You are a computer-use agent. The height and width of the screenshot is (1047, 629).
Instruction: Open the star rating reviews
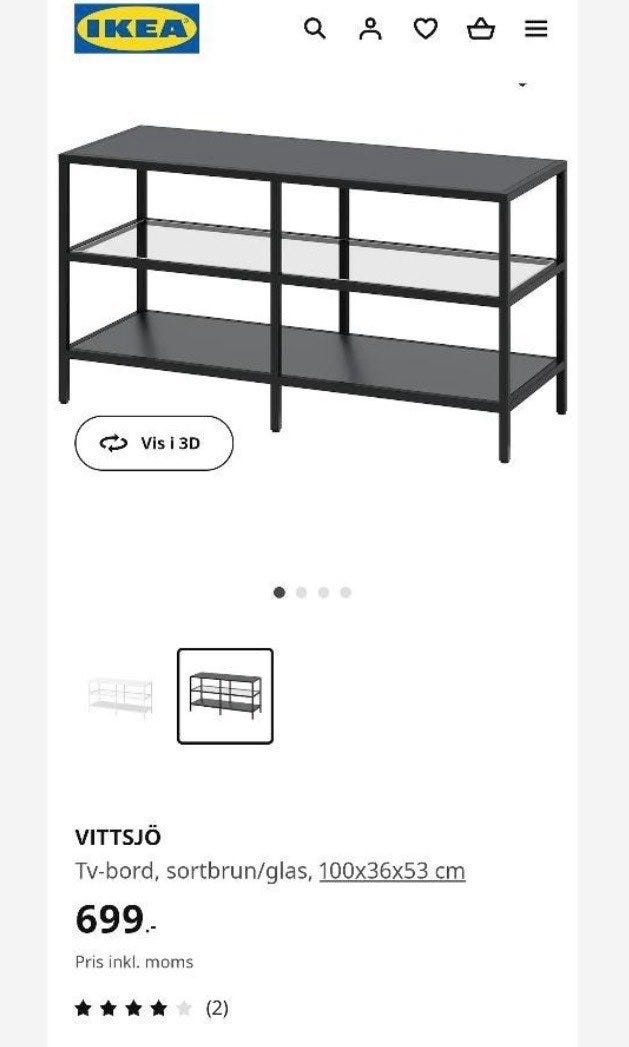(151, 1008)
